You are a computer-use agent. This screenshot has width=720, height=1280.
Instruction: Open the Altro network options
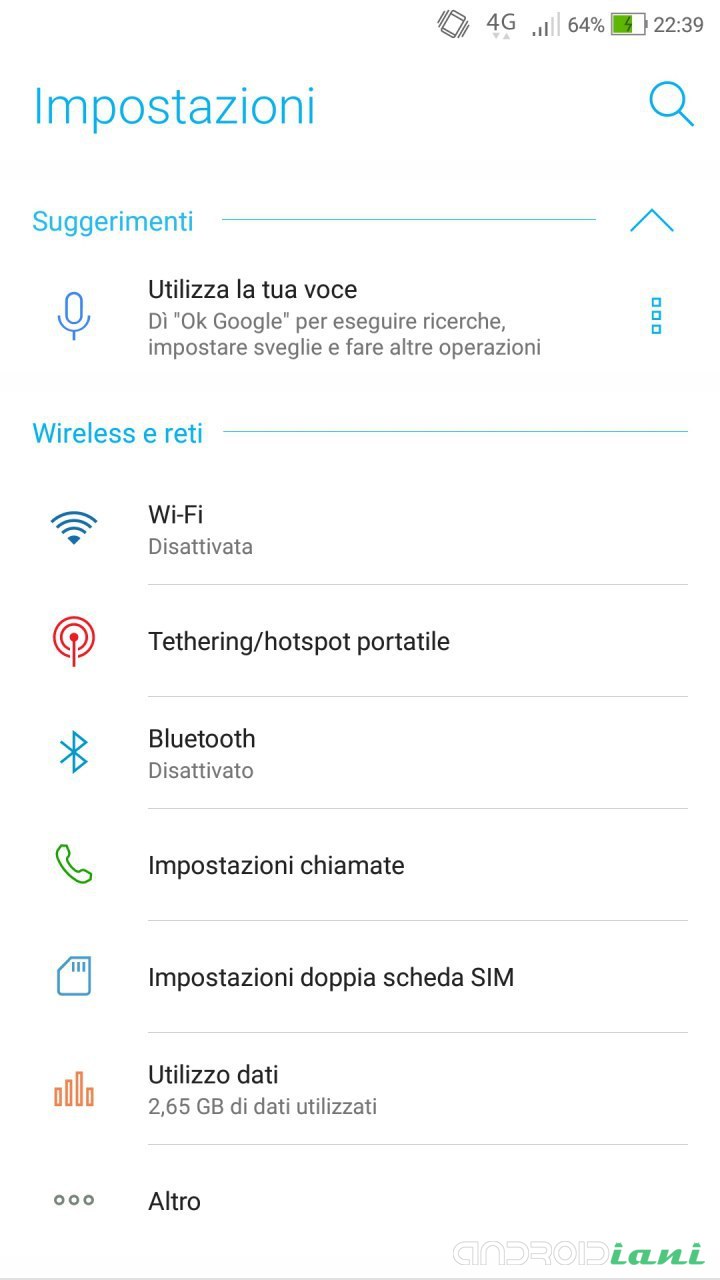pos(360,1201)
